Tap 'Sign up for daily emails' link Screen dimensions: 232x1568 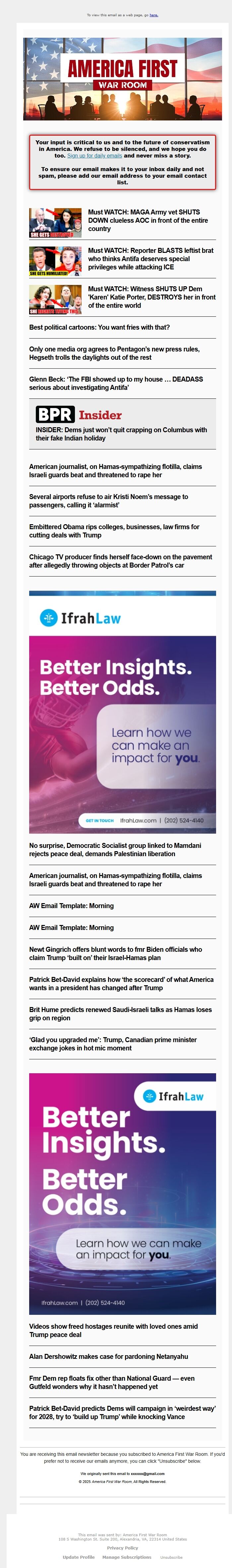pos(94,155)
